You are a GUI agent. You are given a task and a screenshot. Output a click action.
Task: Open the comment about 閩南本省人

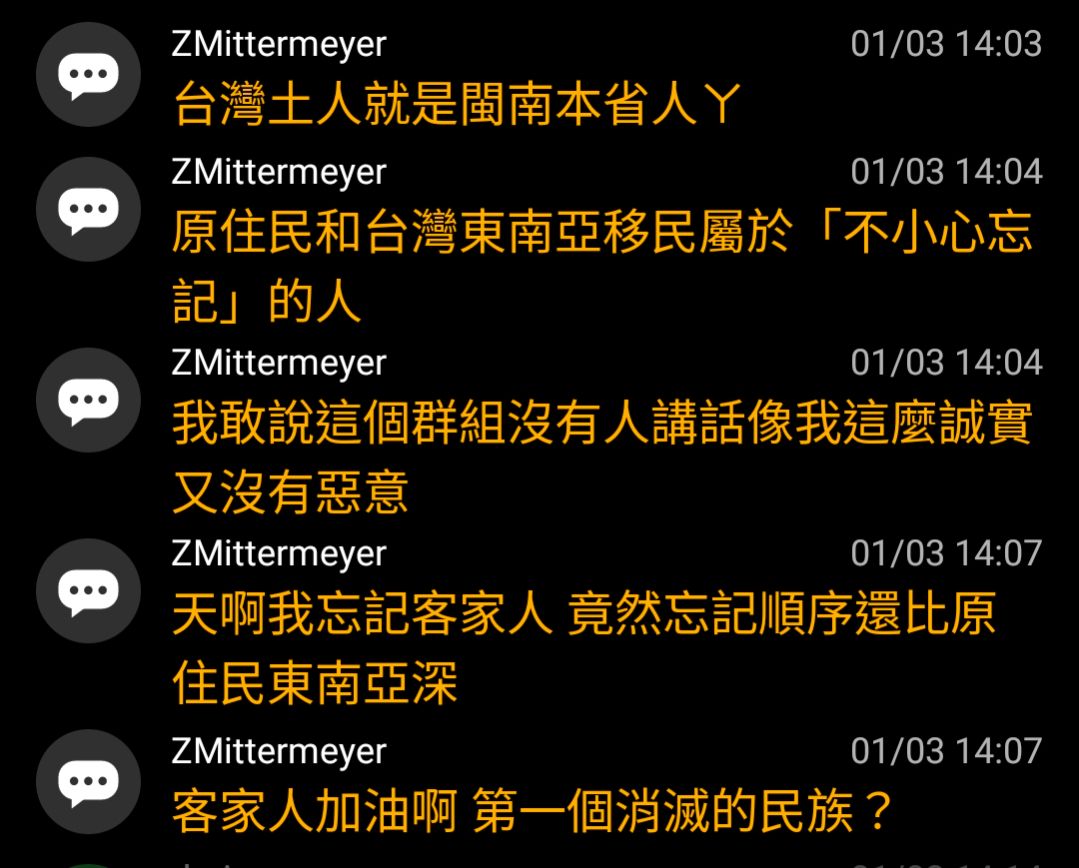(x=455, y=104)
